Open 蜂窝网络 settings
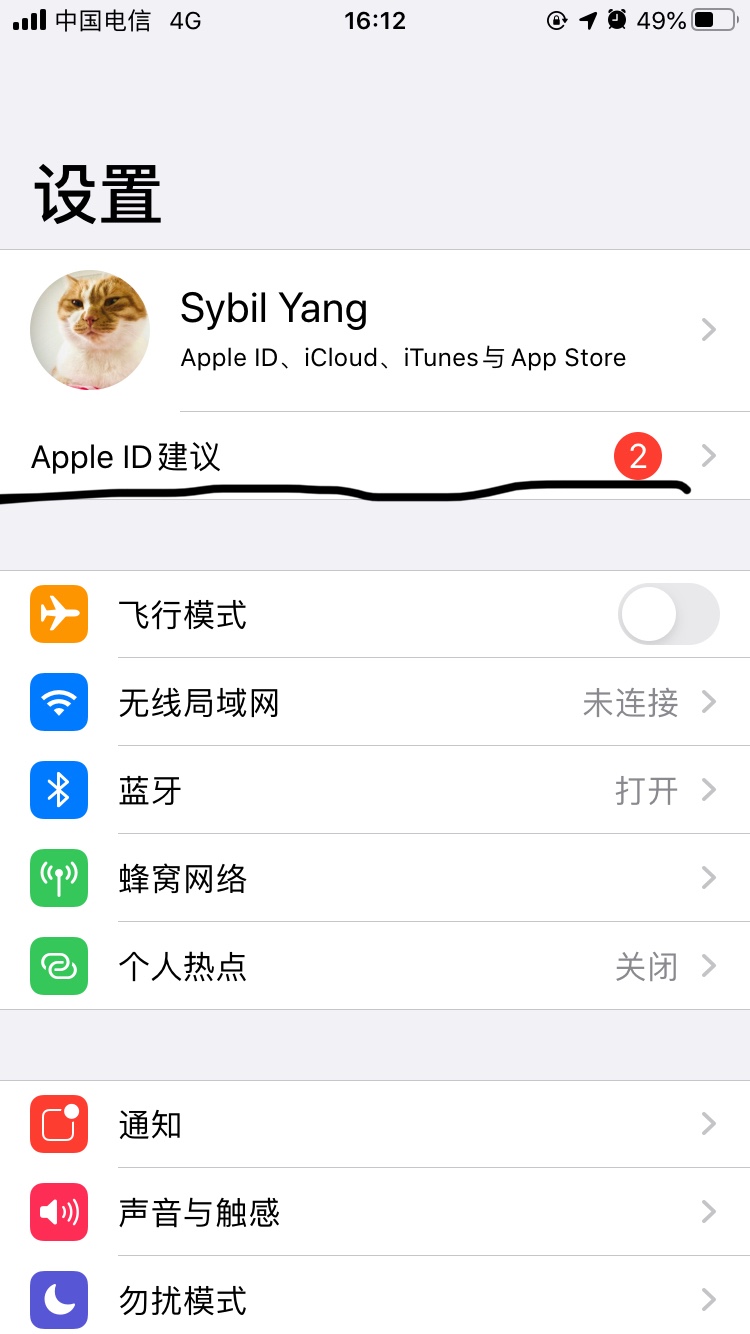Screen dimensions: 750x1334 coord(375,878)
